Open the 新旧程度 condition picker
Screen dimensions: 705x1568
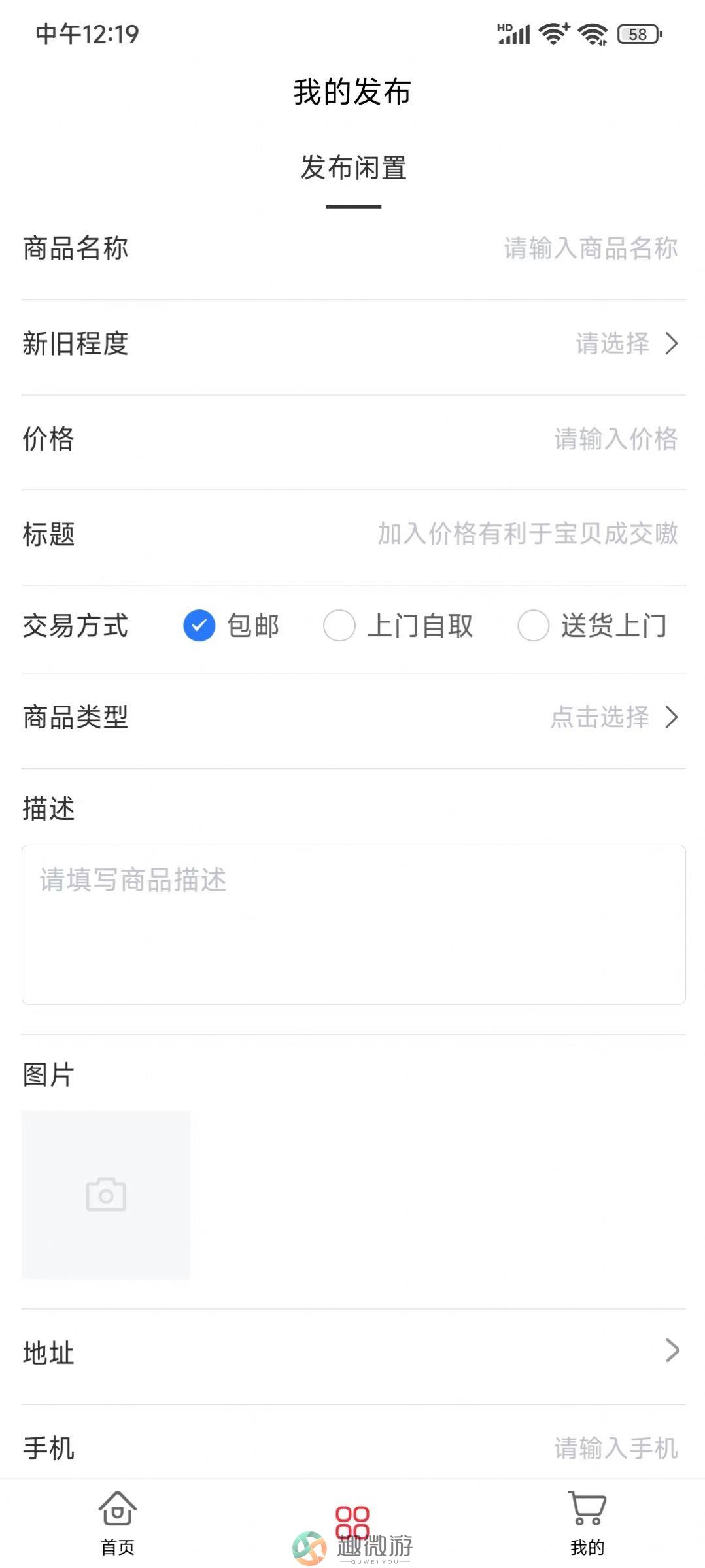click(x=353, y=344)
